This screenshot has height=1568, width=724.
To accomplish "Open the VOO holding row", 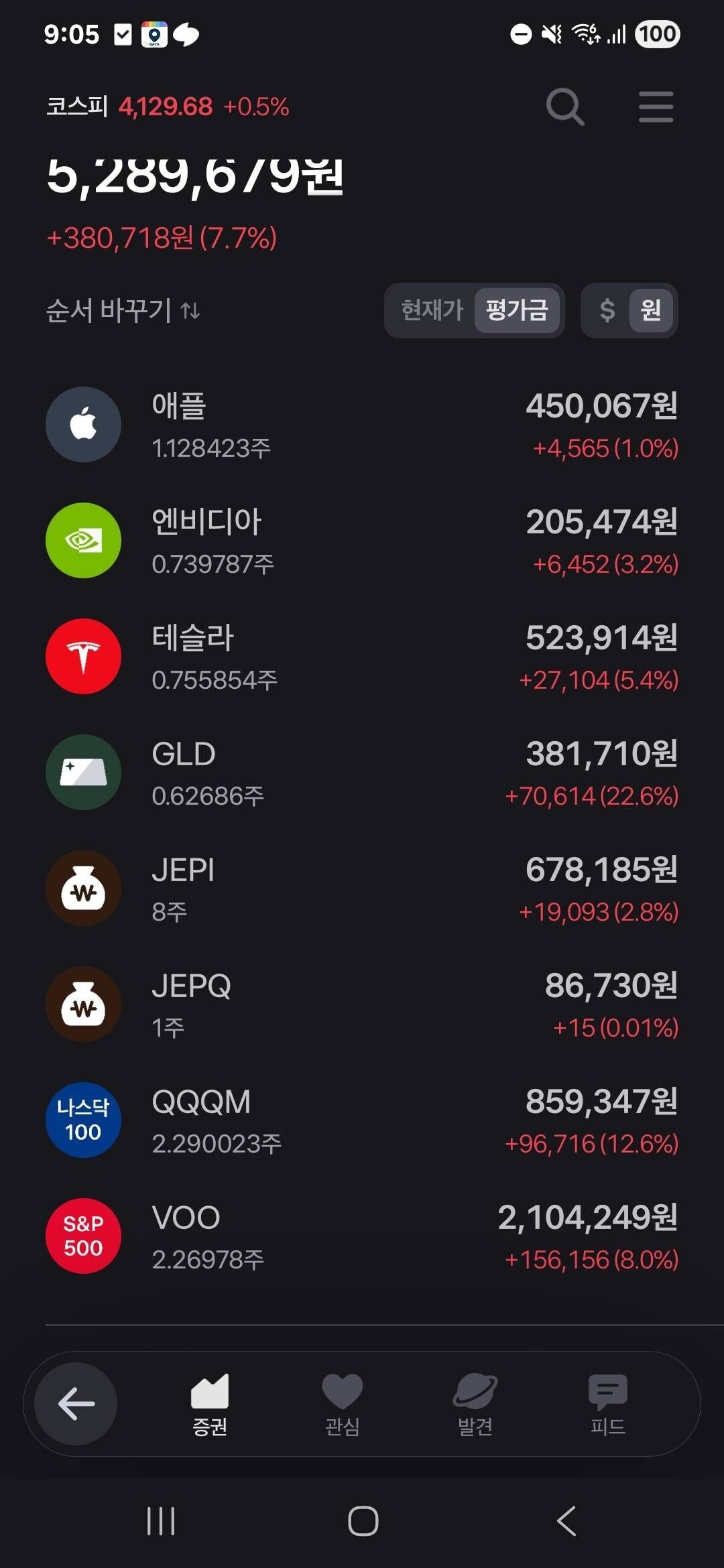I will click(x=362, y=1236).
